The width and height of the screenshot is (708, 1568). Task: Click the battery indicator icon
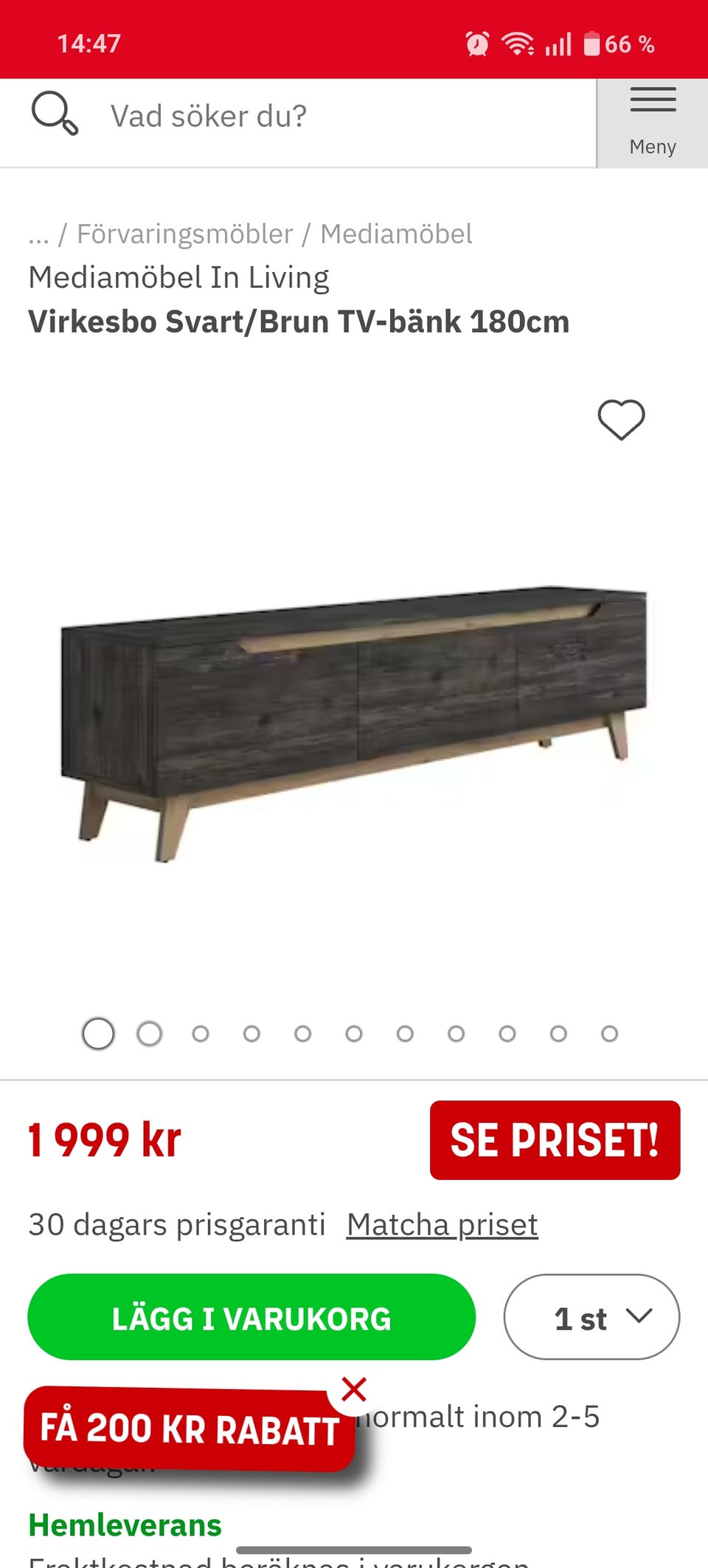tap(590, 44)
